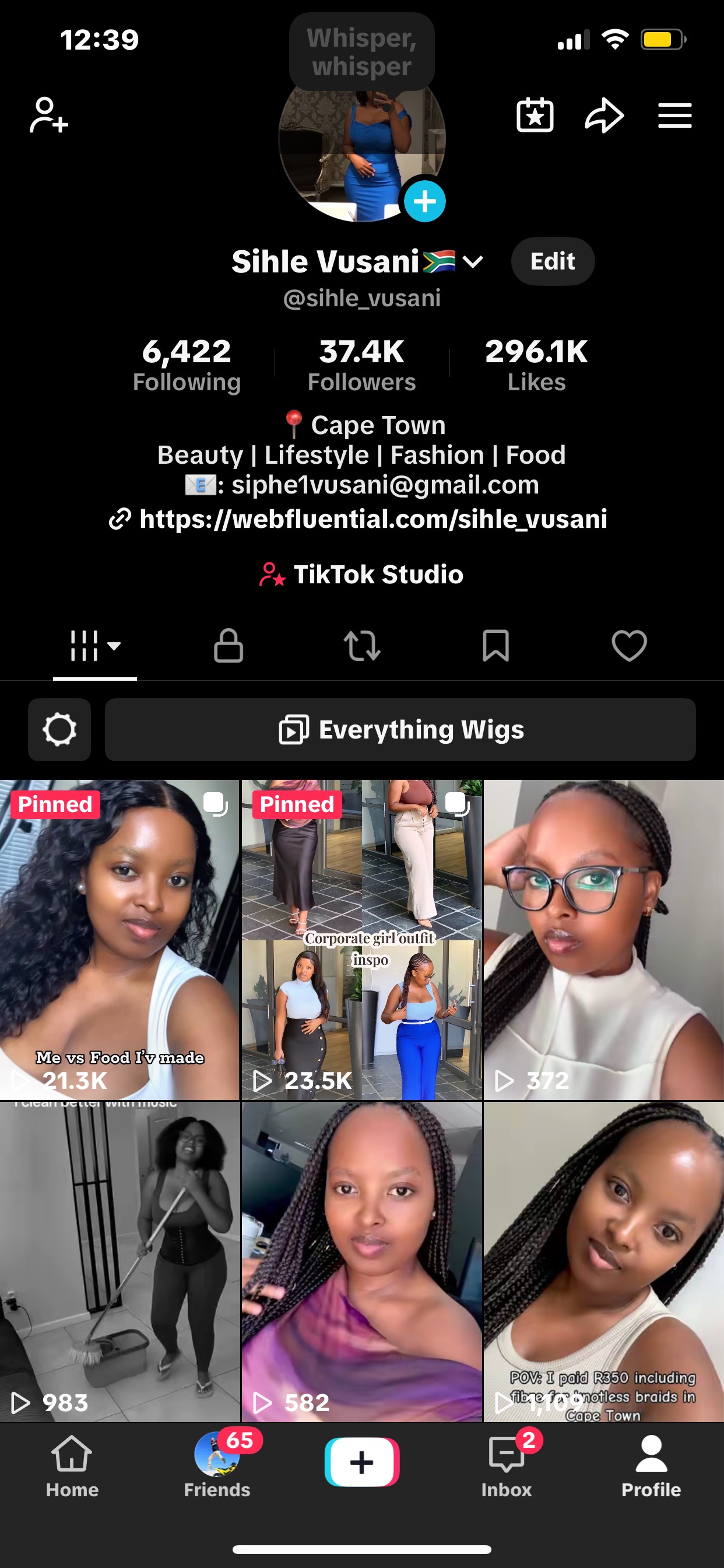This screenshot has height=1568, width=724.
Task: Open the hamburger menu
Action: 674,115
